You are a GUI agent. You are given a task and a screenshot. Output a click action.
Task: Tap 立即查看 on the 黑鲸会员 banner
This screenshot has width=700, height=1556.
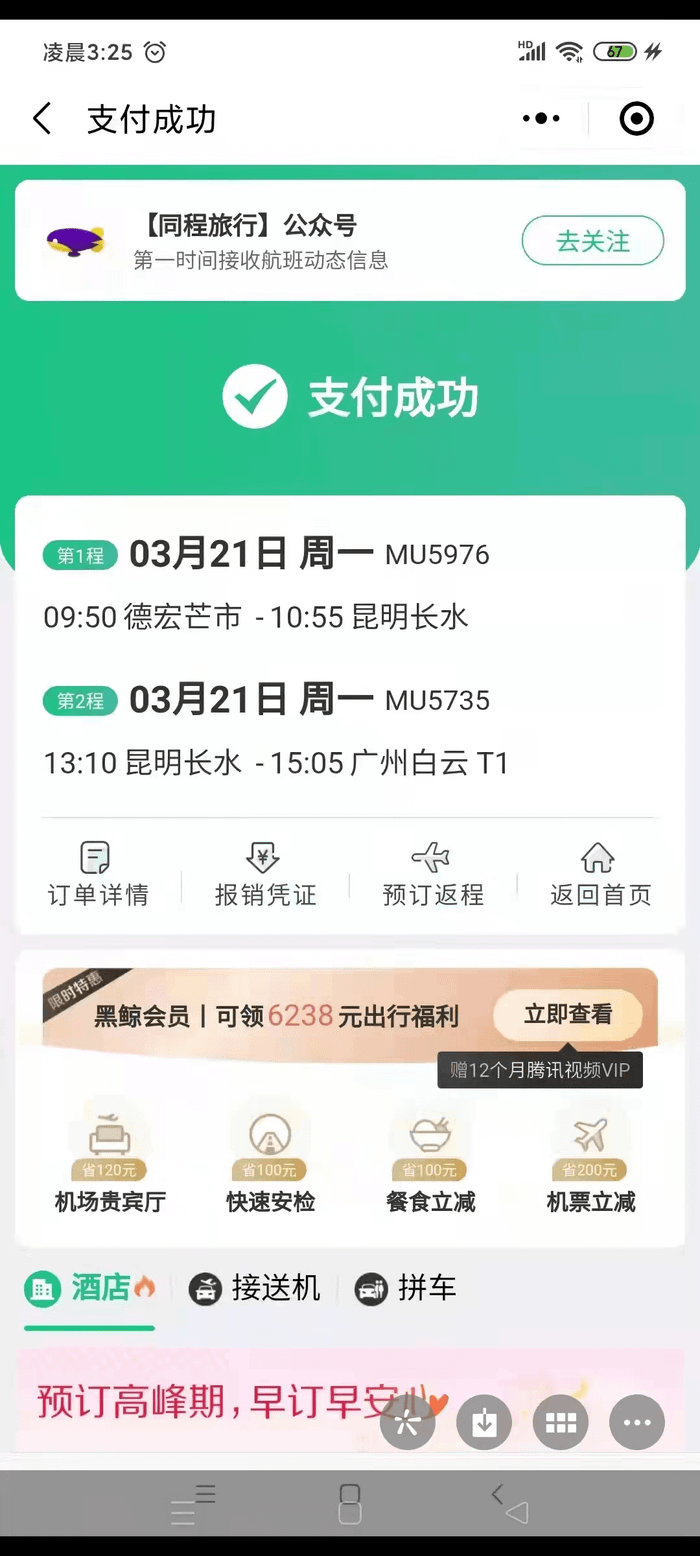[x=567, y=1015]
